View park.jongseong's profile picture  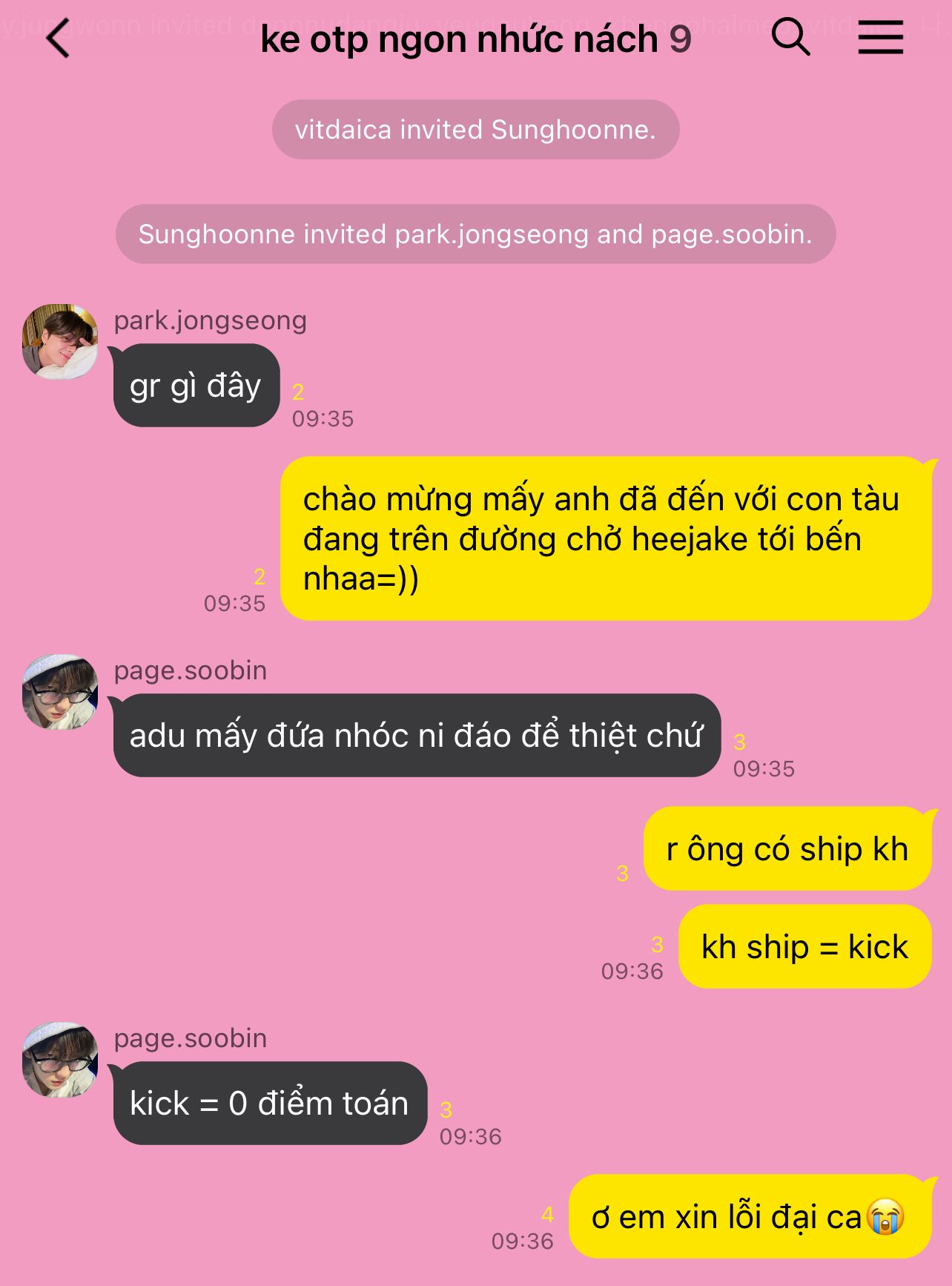point(60,341)
